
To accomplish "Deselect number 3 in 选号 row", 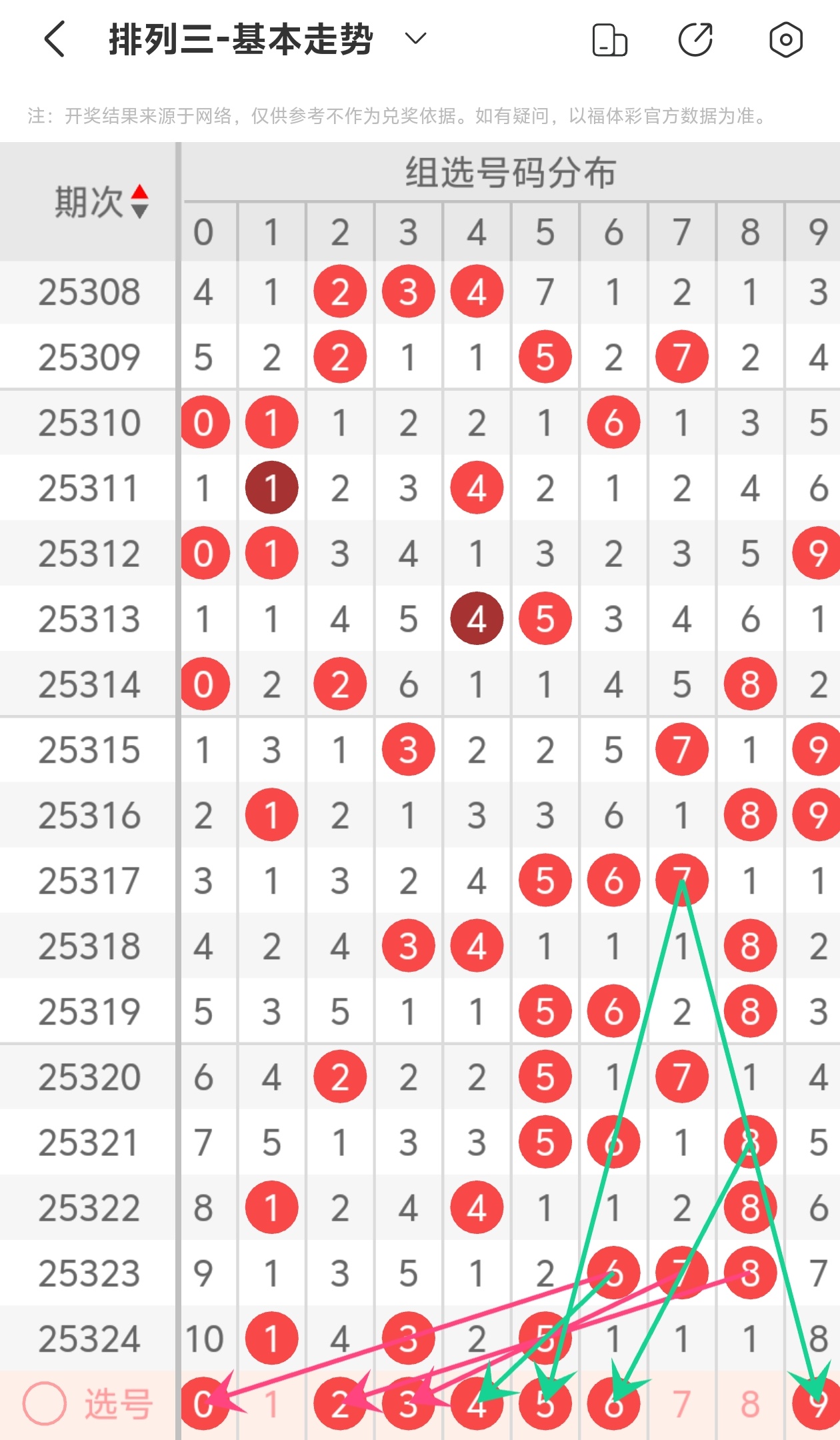I will [x=408, y=1404].
